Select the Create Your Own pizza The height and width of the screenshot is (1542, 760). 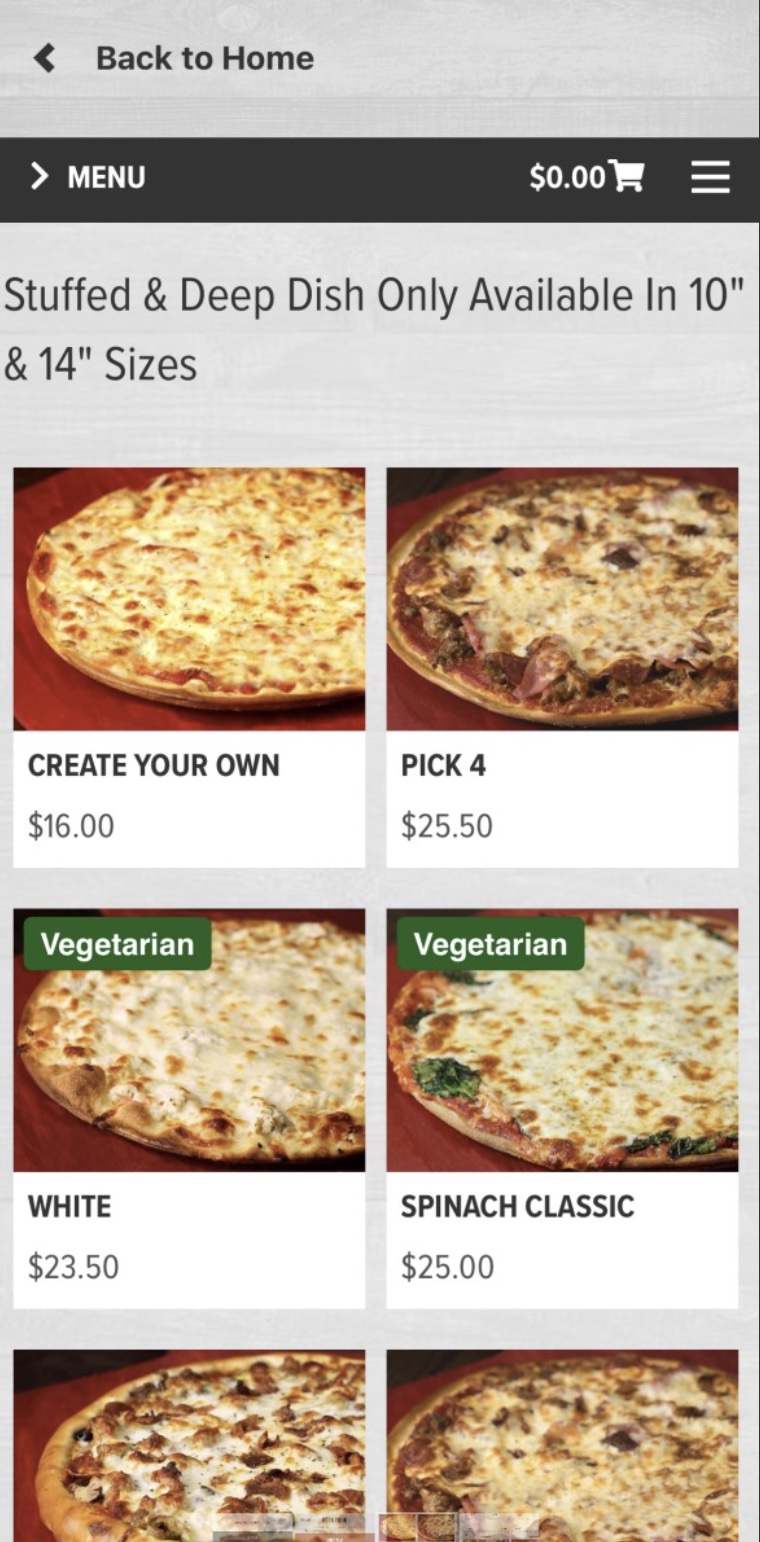coord(189,667)
